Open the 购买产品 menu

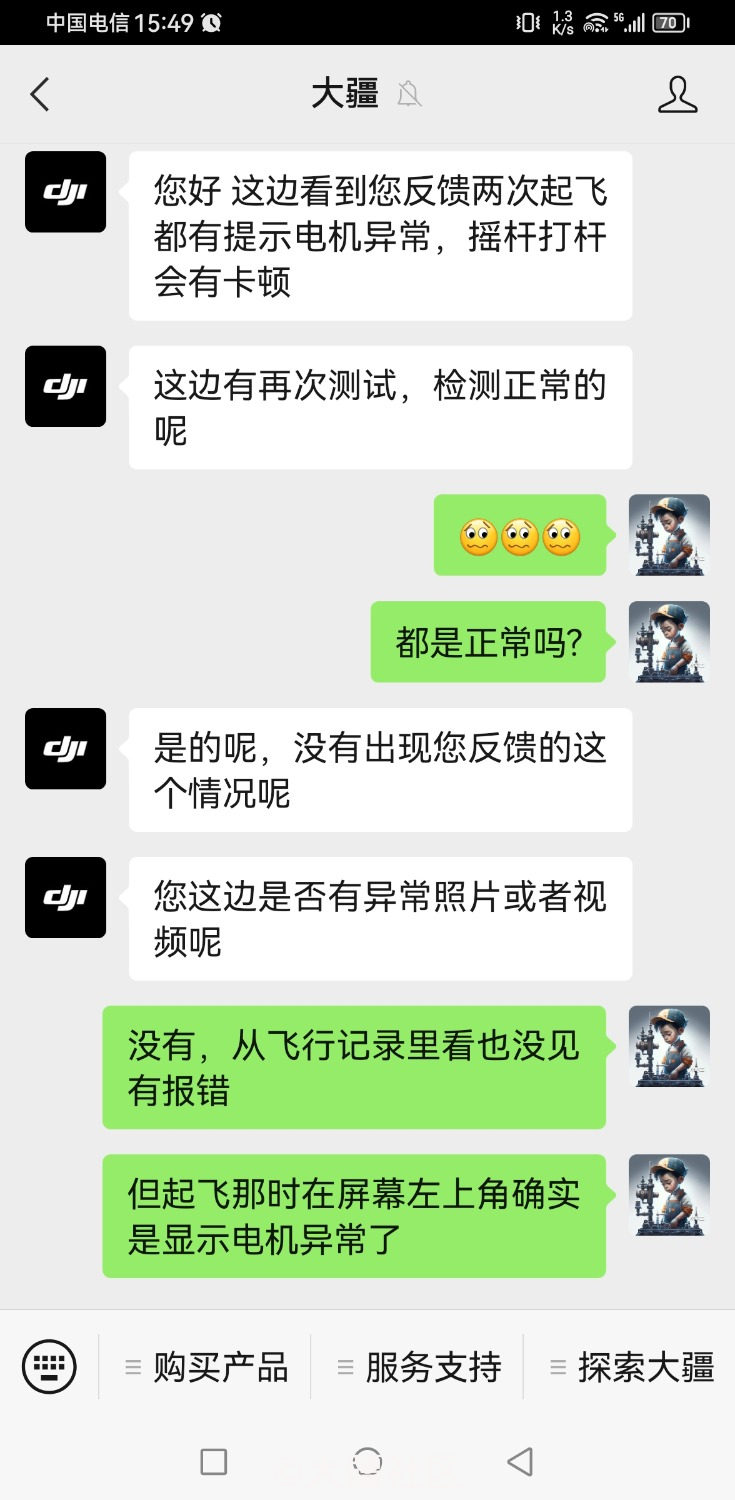(x=206, y=1367)
